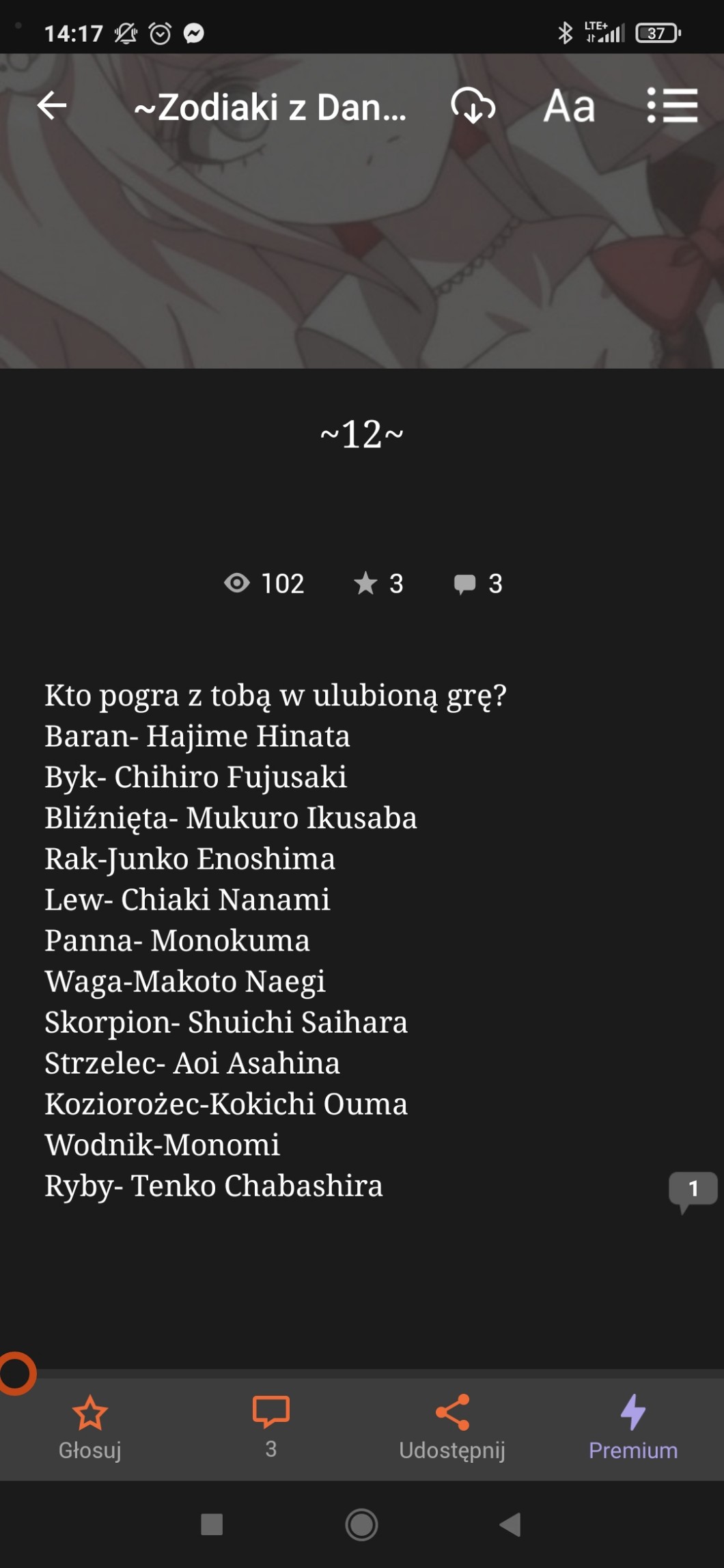The width and height of the screenshot is (724, 1568).
Task: Share the chapter via Udostępnij
Action: 452,1425
